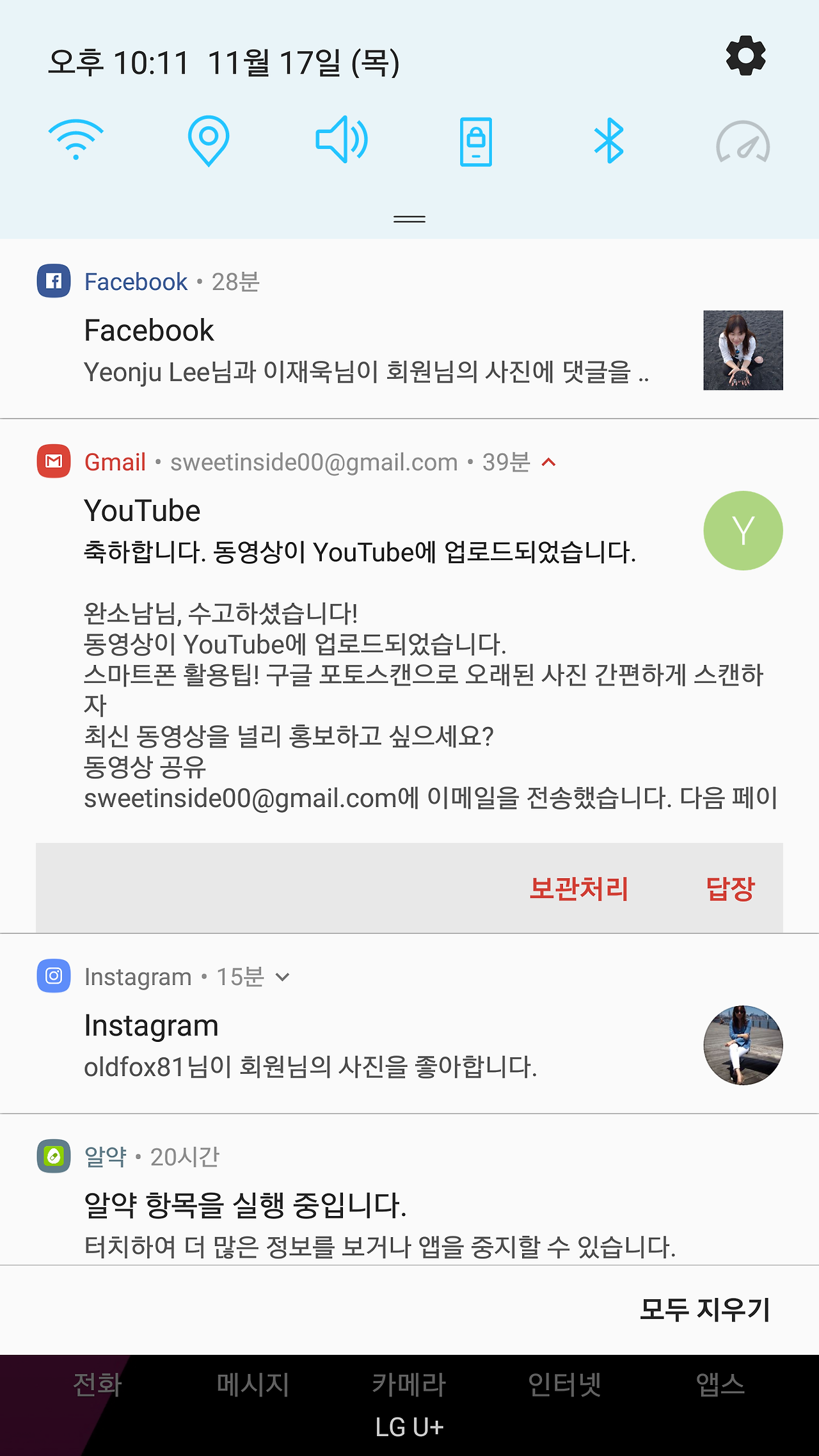Open the 알약 antivirus notification icon

tap(54, 1156)
